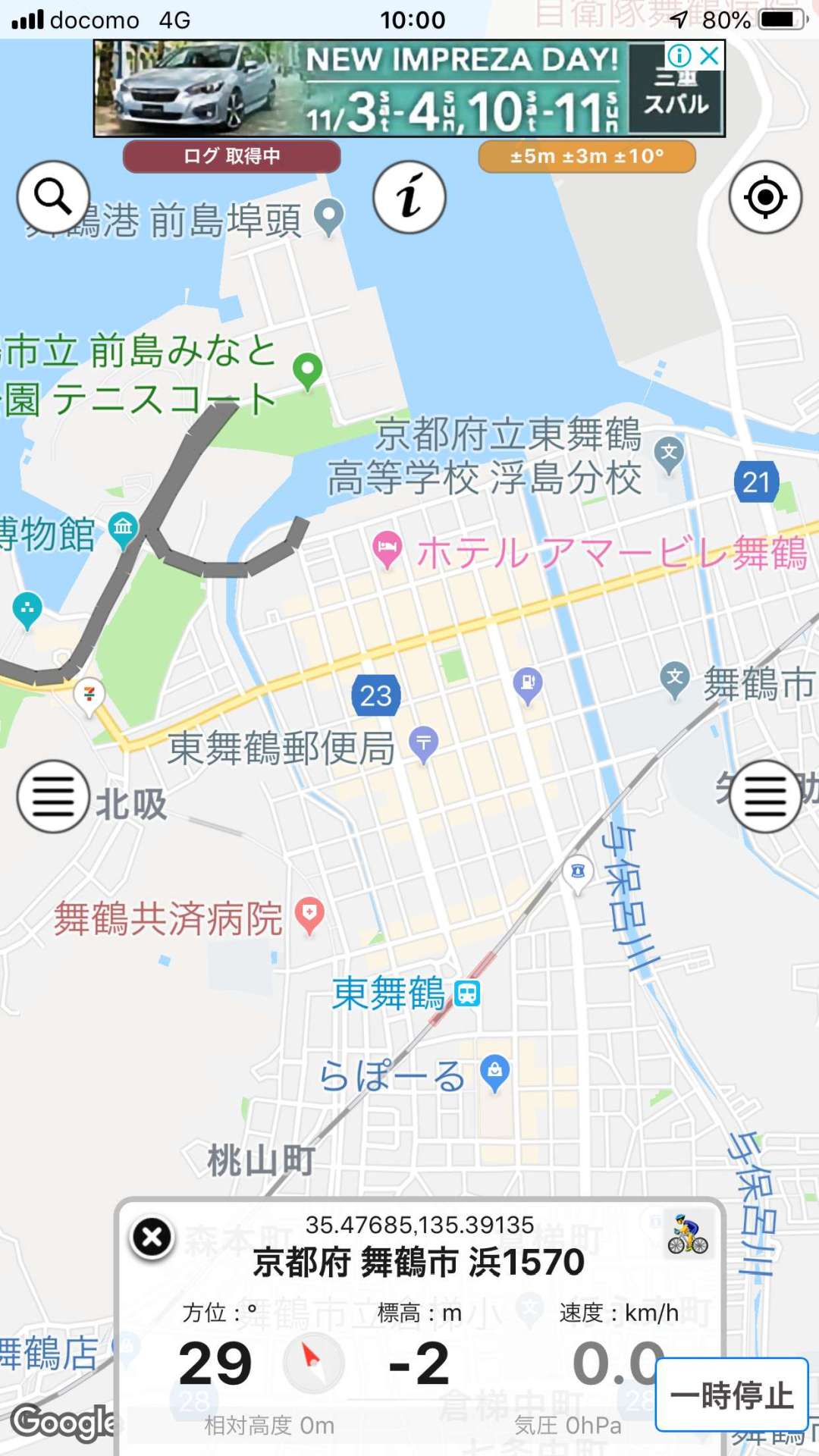The image size is (819, 1456).
Task: Tap the cyclist activity icon
Action: pos(688,1234)
